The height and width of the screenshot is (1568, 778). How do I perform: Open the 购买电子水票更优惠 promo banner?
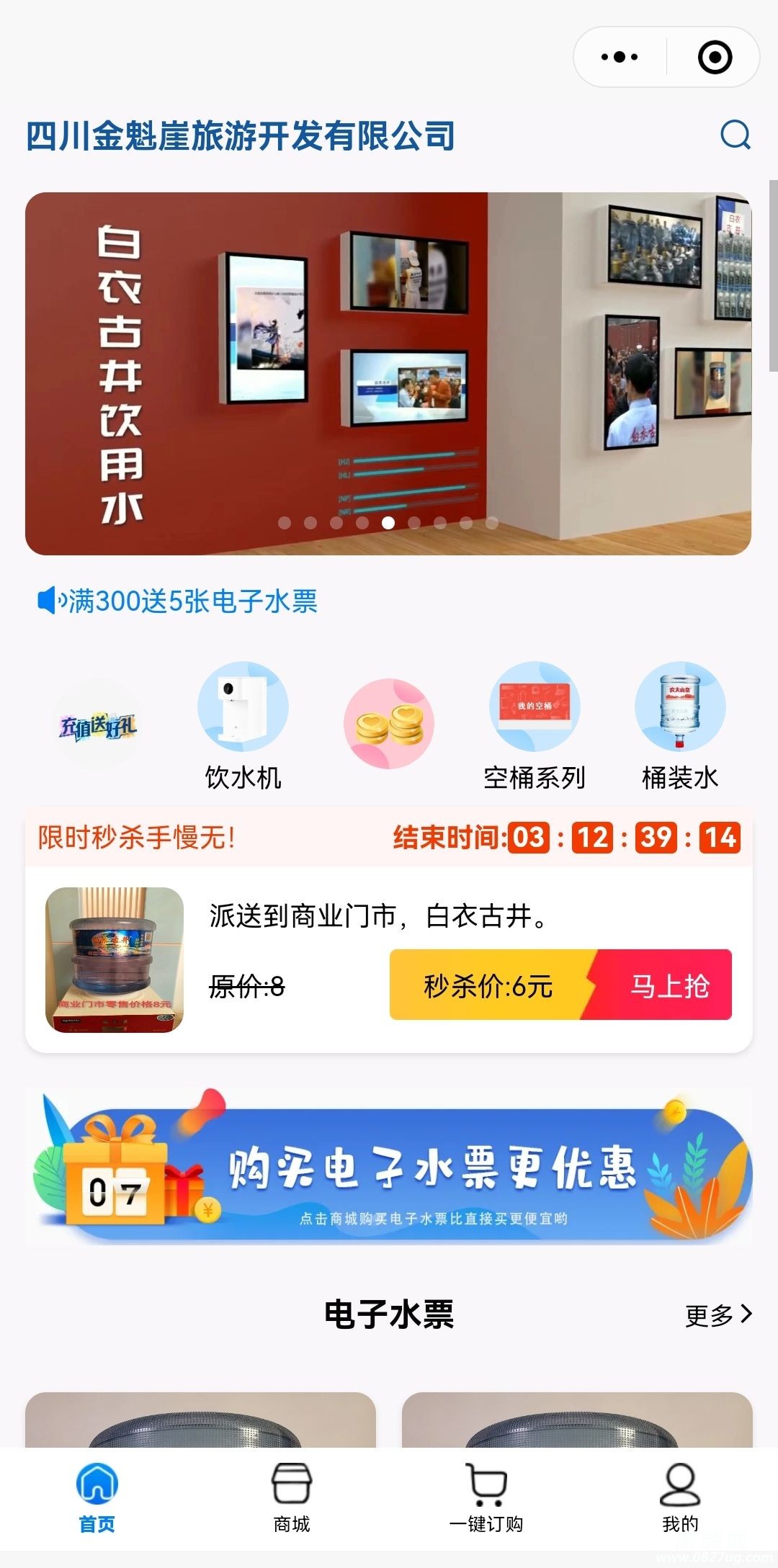pyautogui.click(x=388, y=1168)
